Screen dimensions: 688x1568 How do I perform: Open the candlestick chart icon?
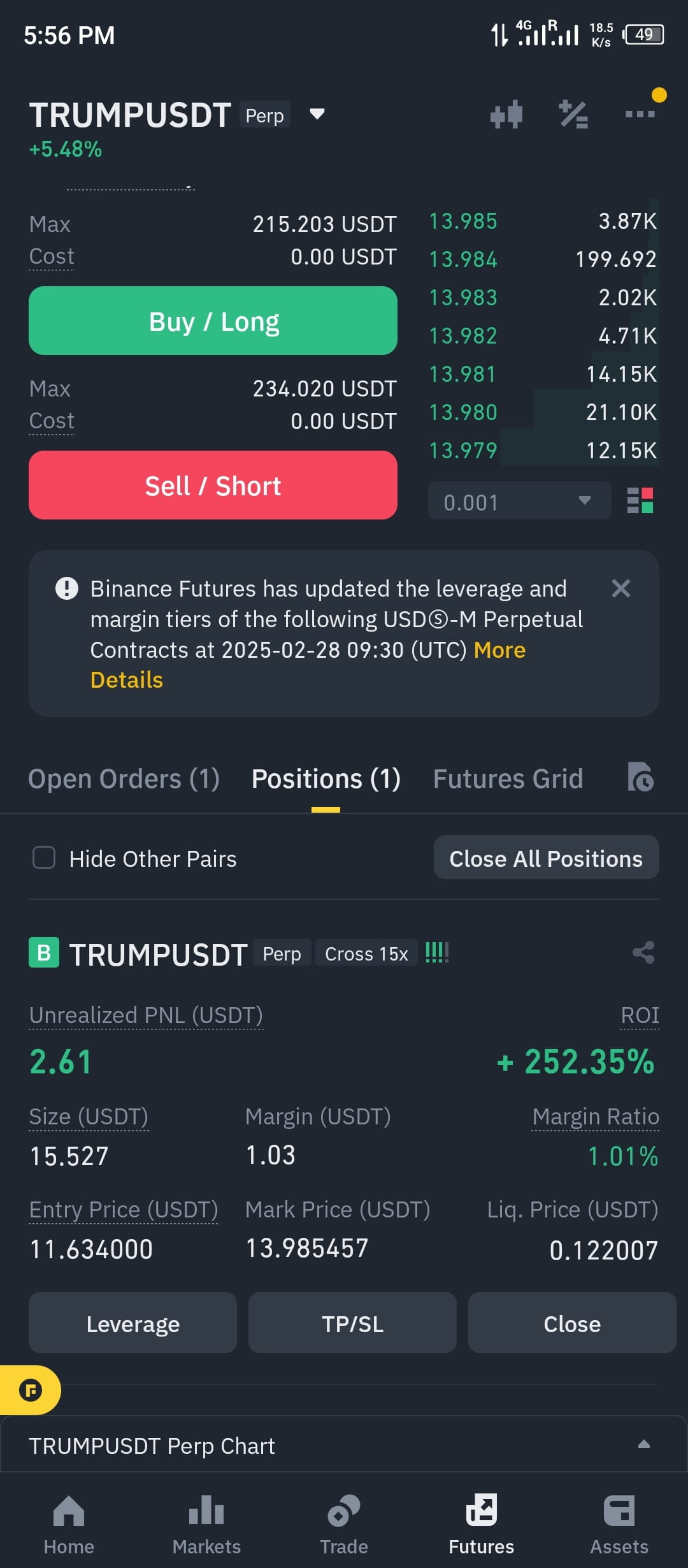click(x=506, y=115)
